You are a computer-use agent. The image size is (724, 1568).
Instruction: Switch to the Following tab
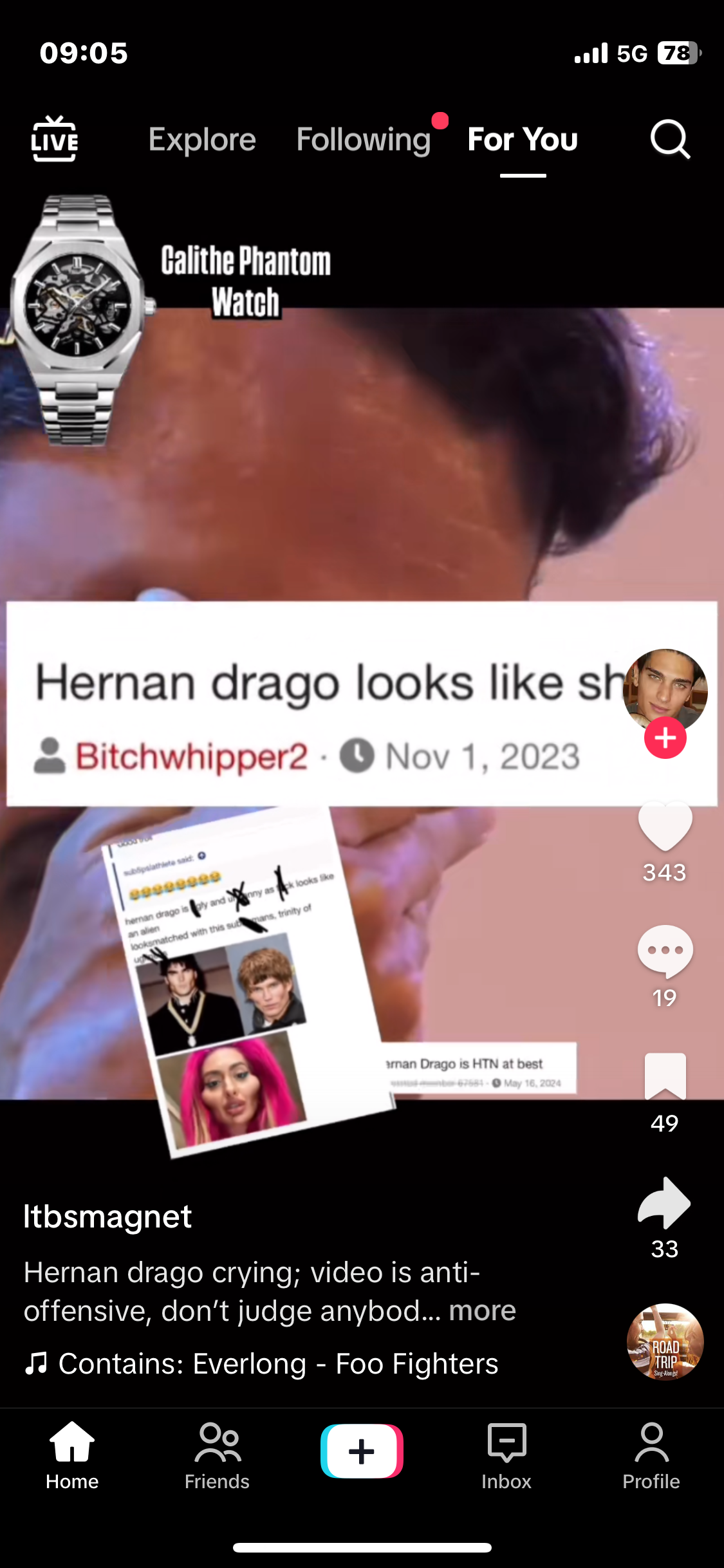pyautogui.click(x=364, y=140)
